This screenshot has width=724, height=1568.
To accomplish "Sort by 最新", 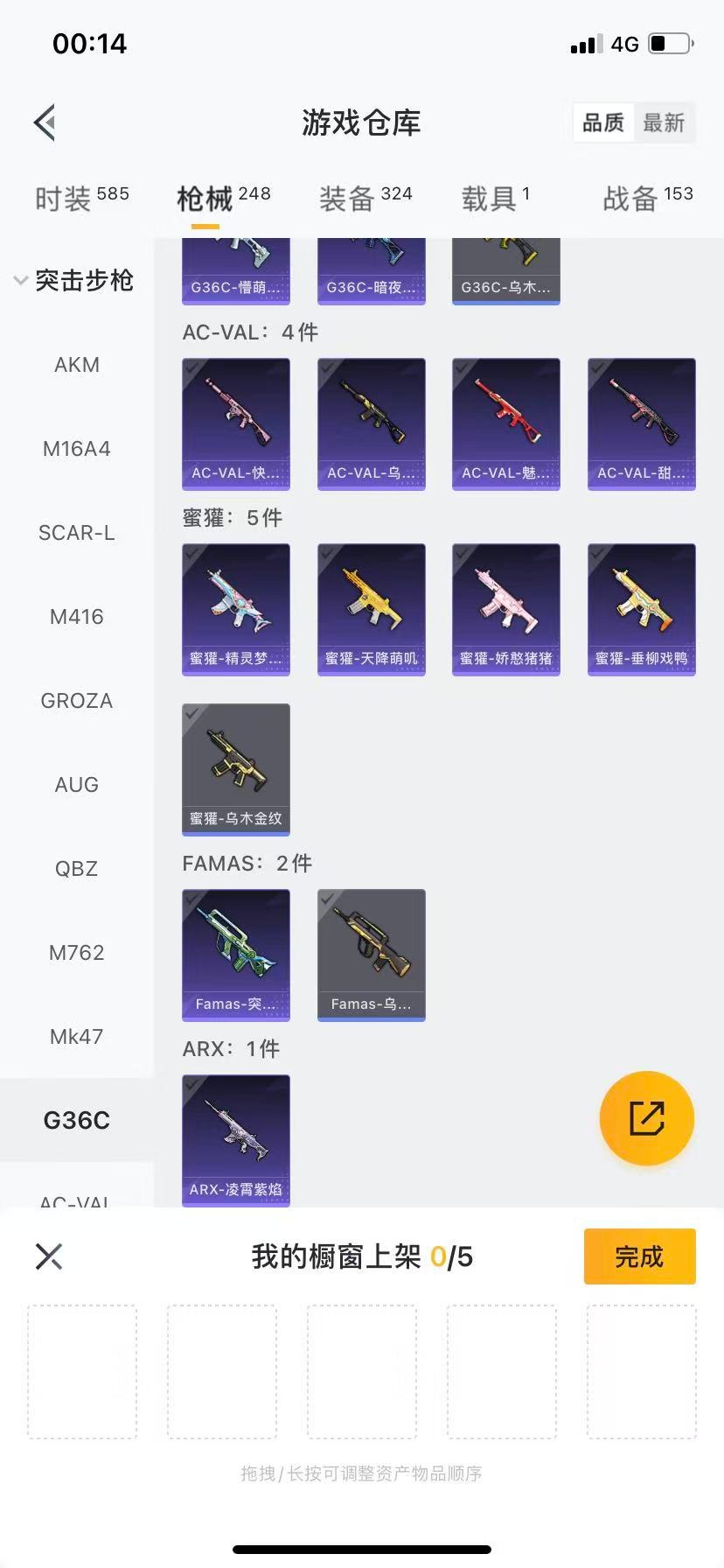I will [664, 122].
